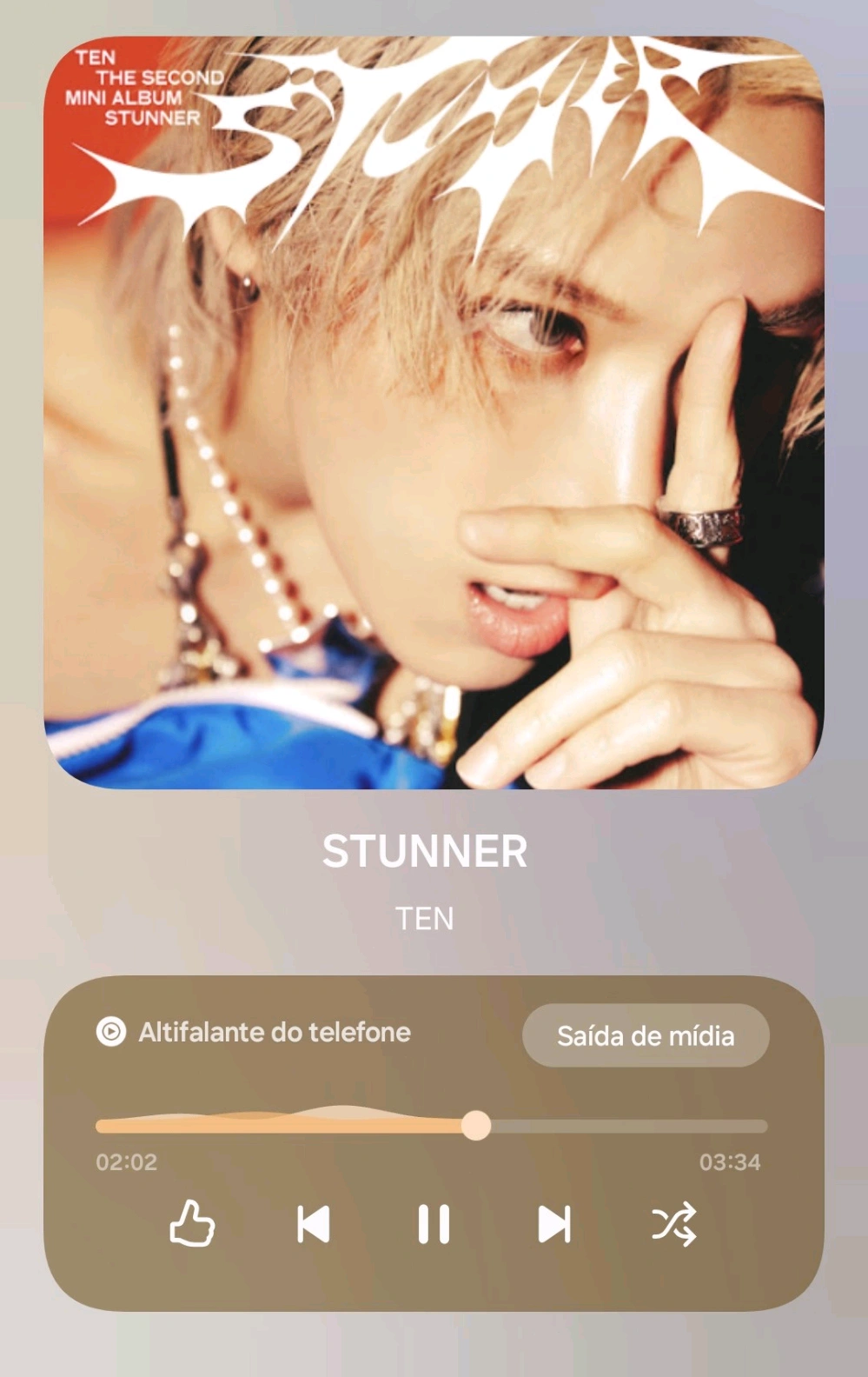Pause the song STUNNER
Screen dimensions: 868x1377
(434, 1224)
